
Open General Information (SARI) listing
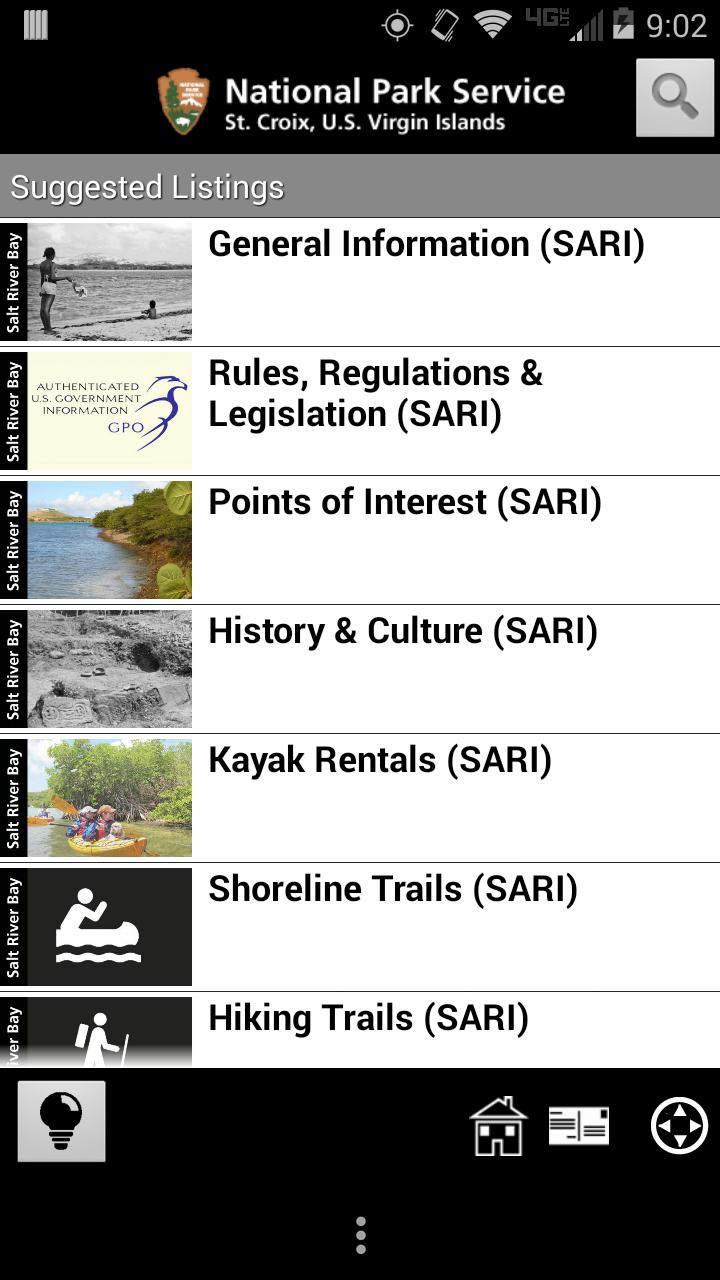click(426, 245)
